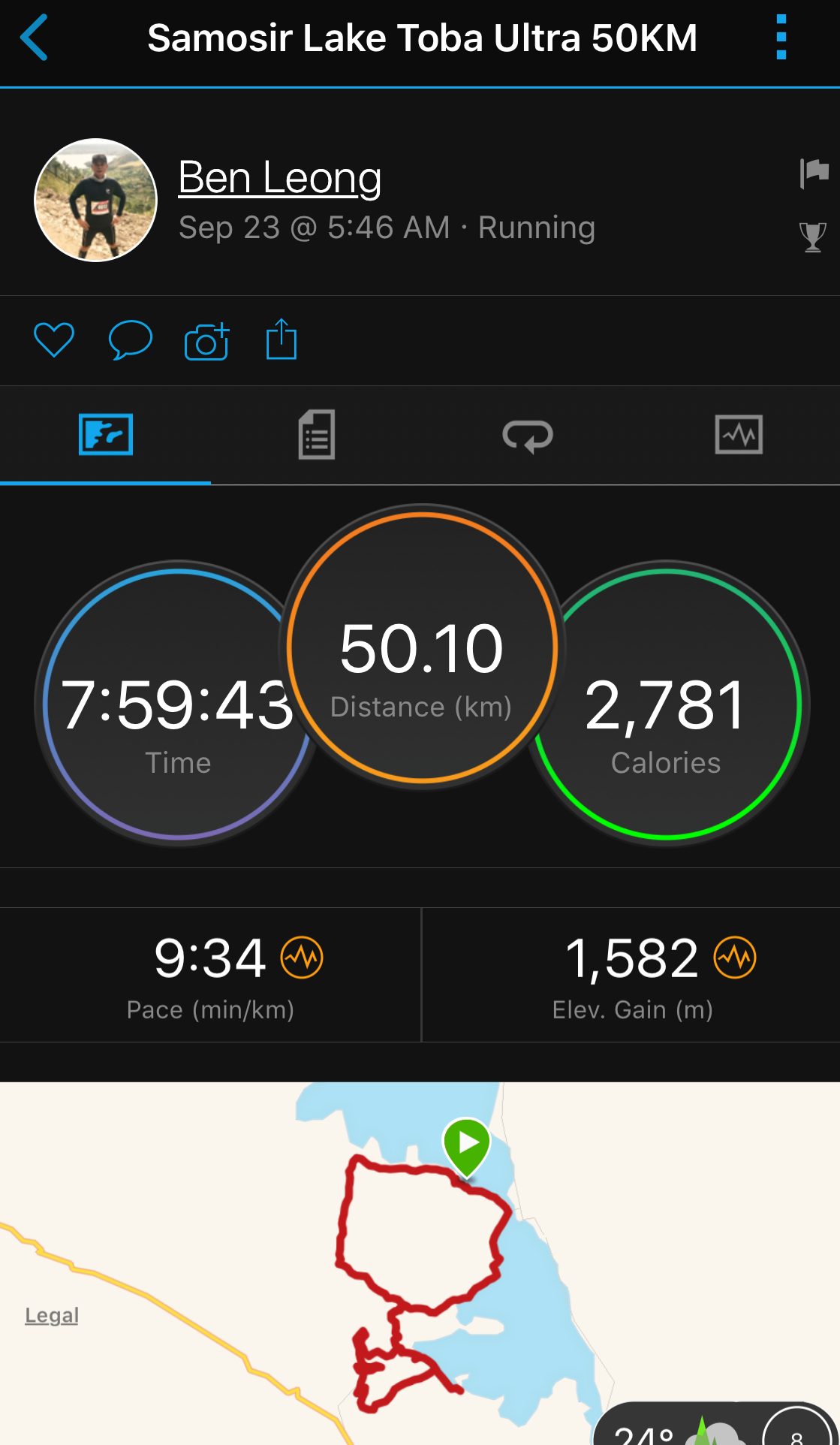Share this activity
The width and height of the screenshot is (840, 1445).
point(282,339)
